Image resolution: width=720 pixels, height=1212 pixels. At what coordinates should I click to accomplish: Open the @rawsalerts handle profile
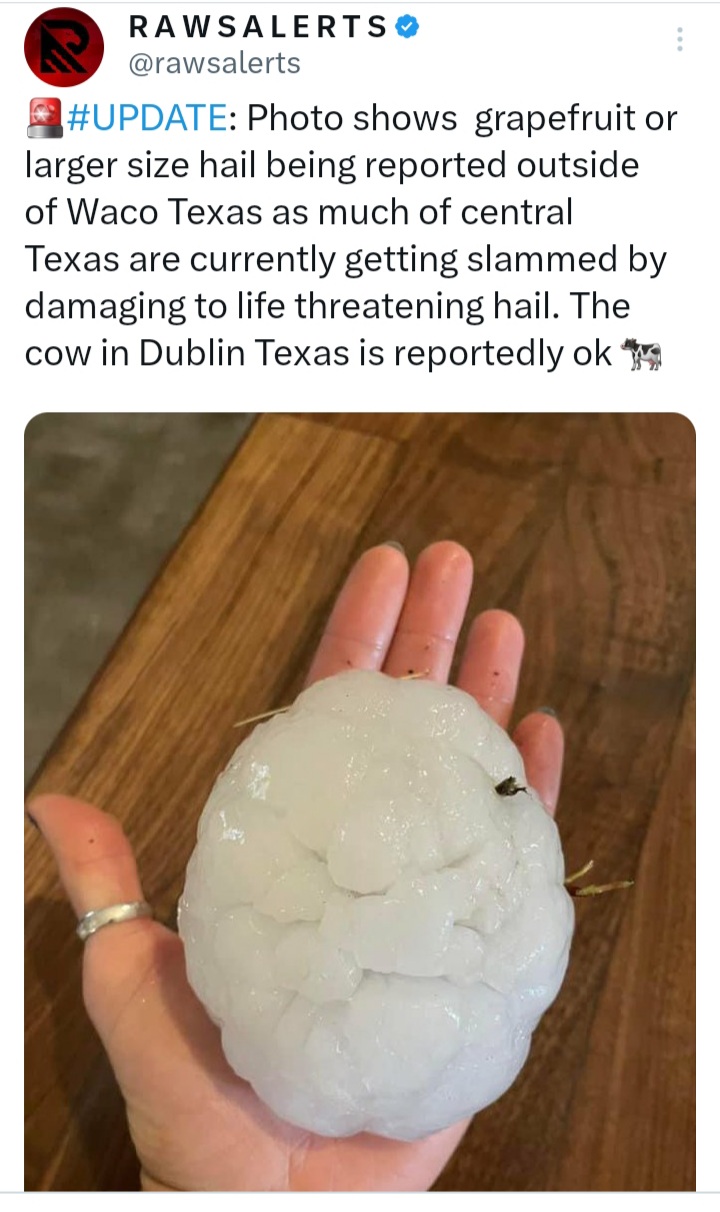pyautogui.click(x=214, y=63)
